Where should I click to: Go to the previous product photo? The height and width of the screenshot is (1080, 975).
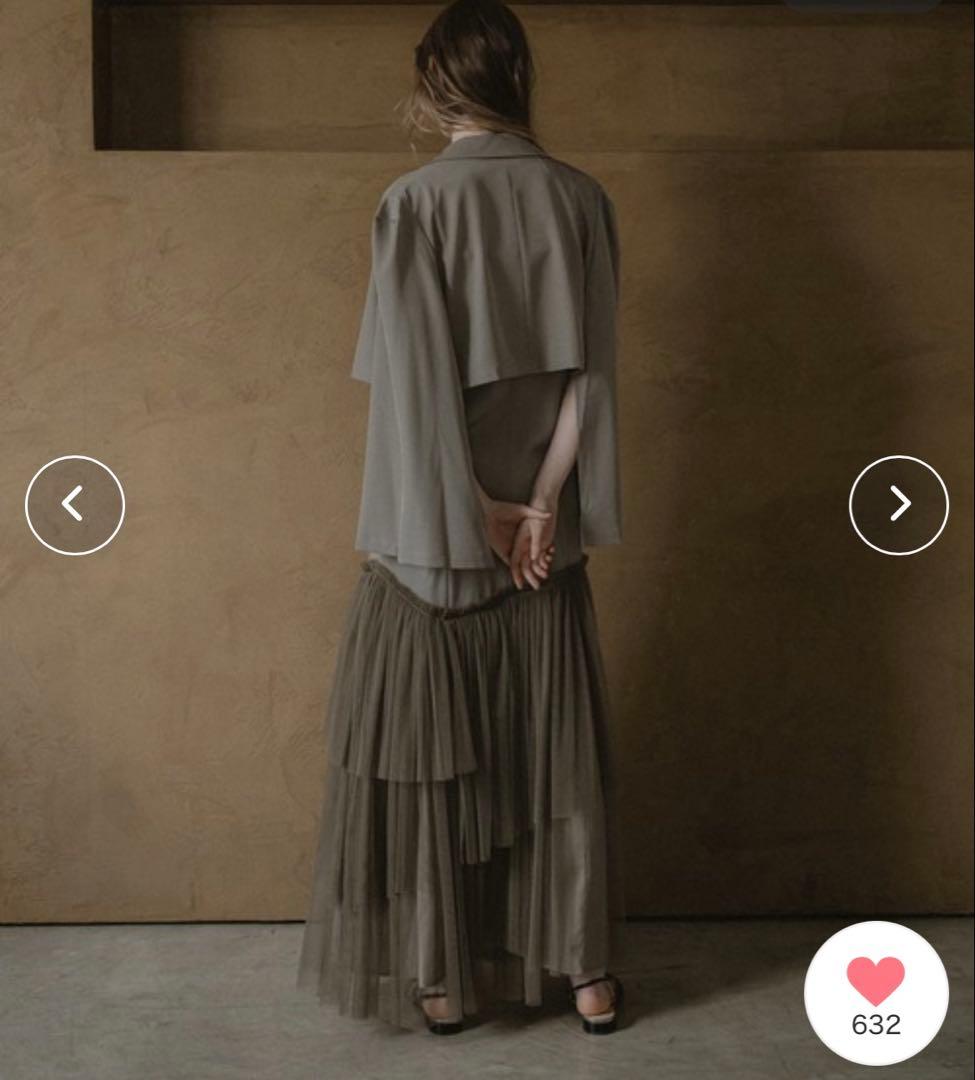[75, 505]
